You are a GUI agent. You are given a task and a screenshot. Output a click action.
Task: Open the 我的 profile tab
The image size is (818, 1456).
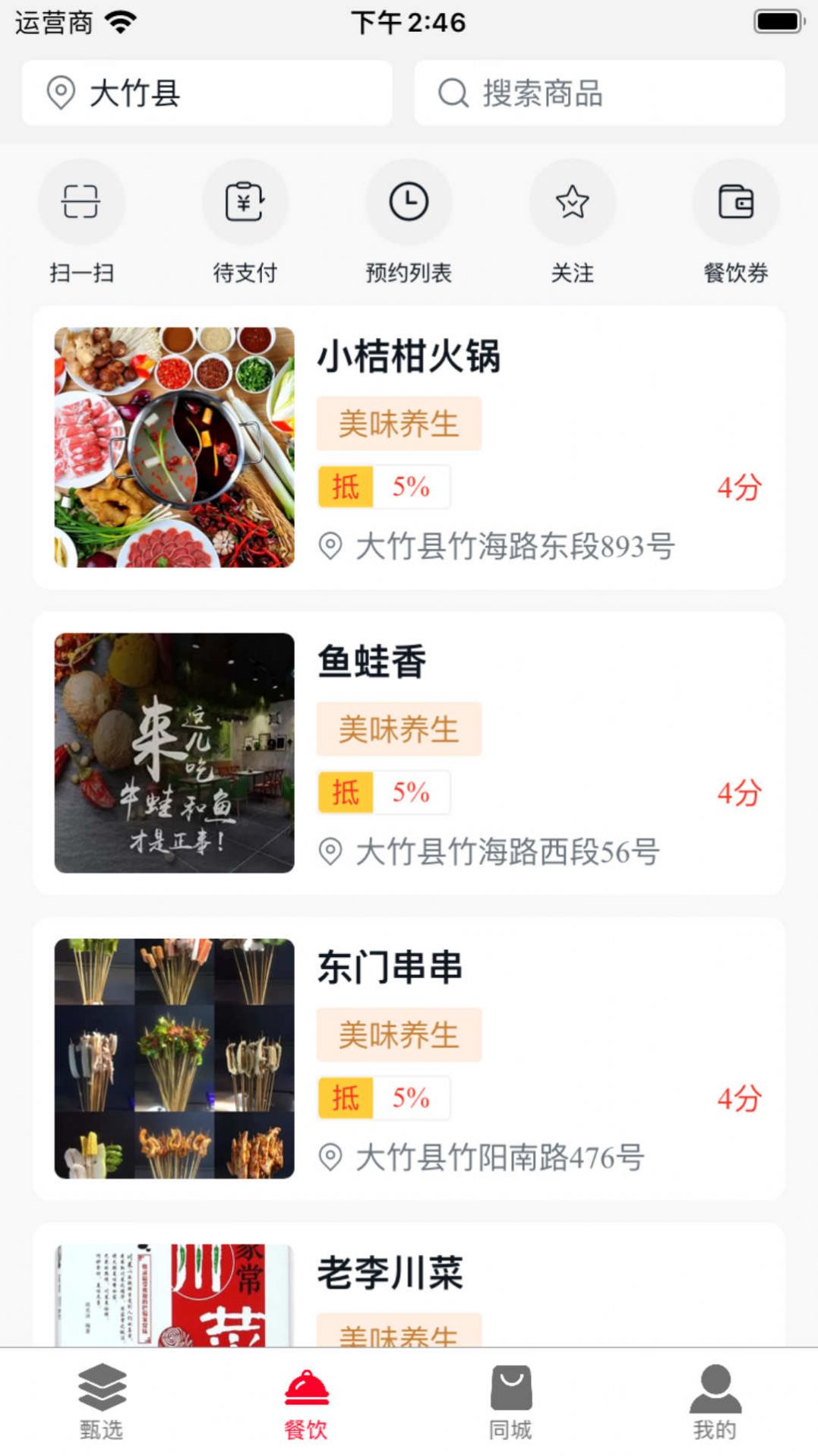point(715,1402)
